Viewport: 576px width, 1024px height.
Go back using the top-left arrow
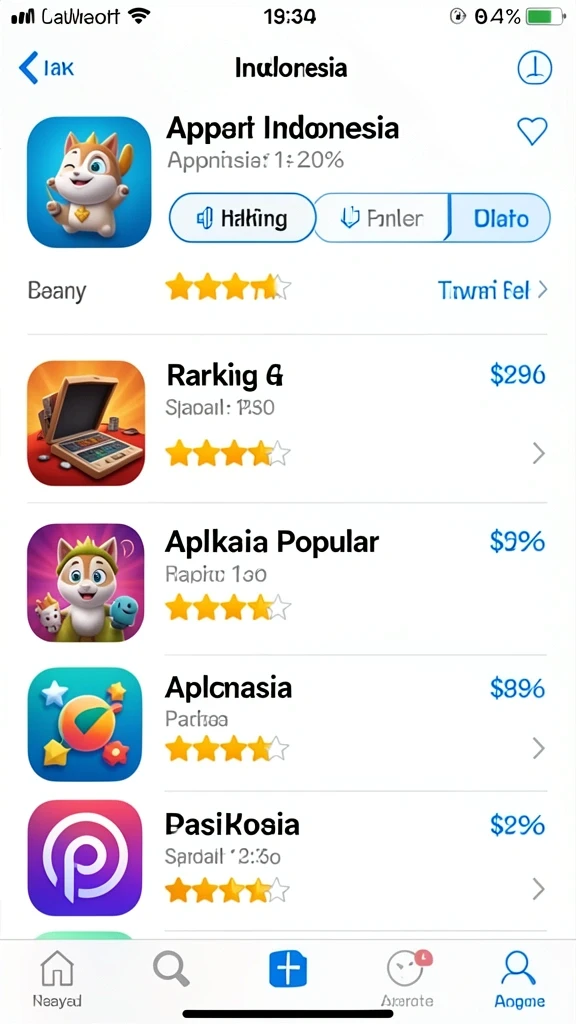point(46,67)
